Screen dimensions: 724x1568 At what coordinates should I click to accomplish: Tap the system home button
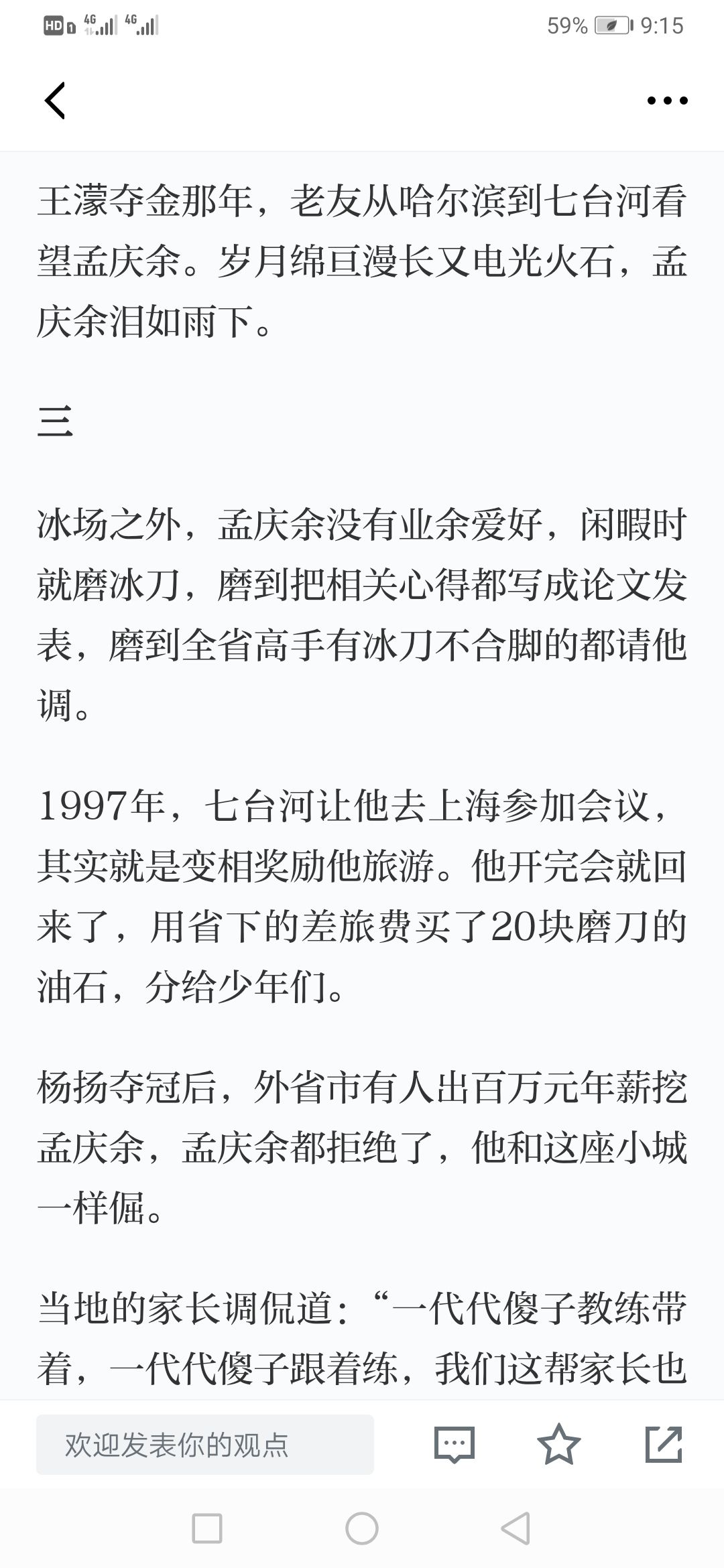(362, 1528)
